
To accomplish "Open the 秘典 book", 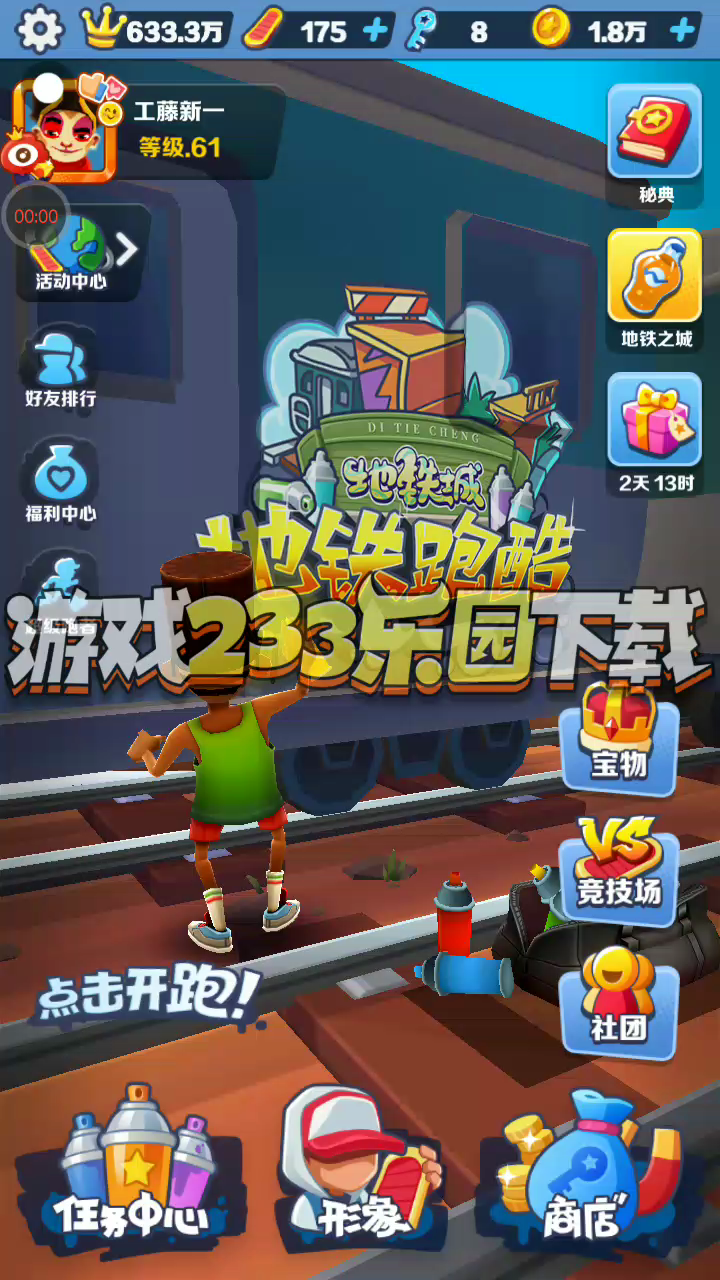I will tap(655, 143).
